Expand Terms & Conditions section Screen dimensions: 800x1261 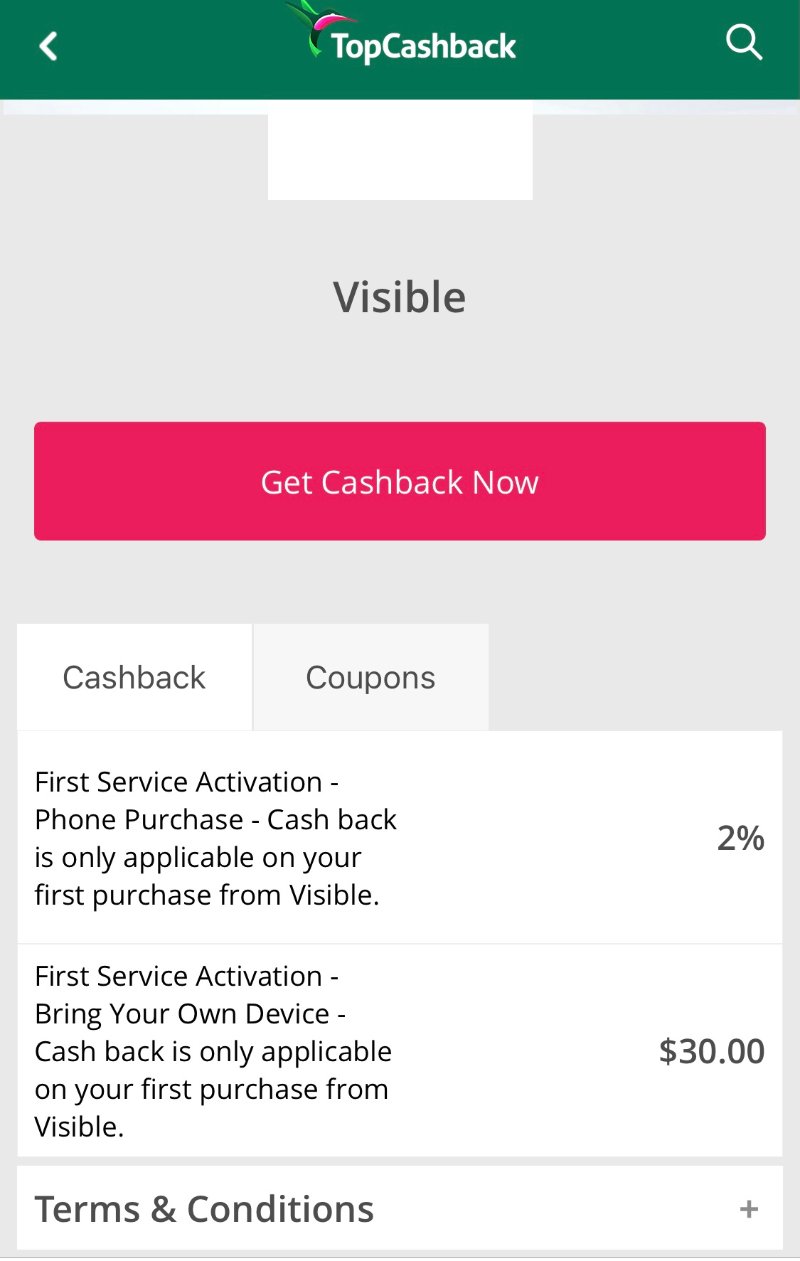point(748,1209)
